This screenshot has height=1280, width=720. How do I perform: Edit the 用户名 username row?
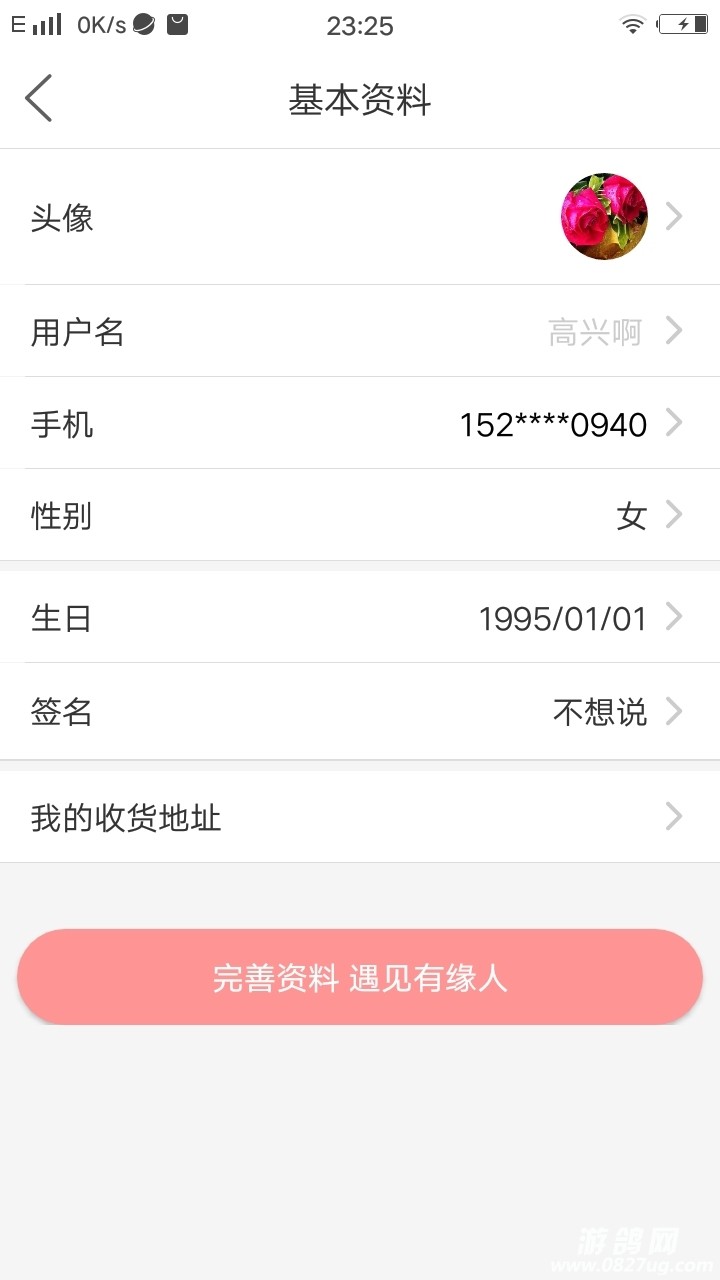pos(360,331)
